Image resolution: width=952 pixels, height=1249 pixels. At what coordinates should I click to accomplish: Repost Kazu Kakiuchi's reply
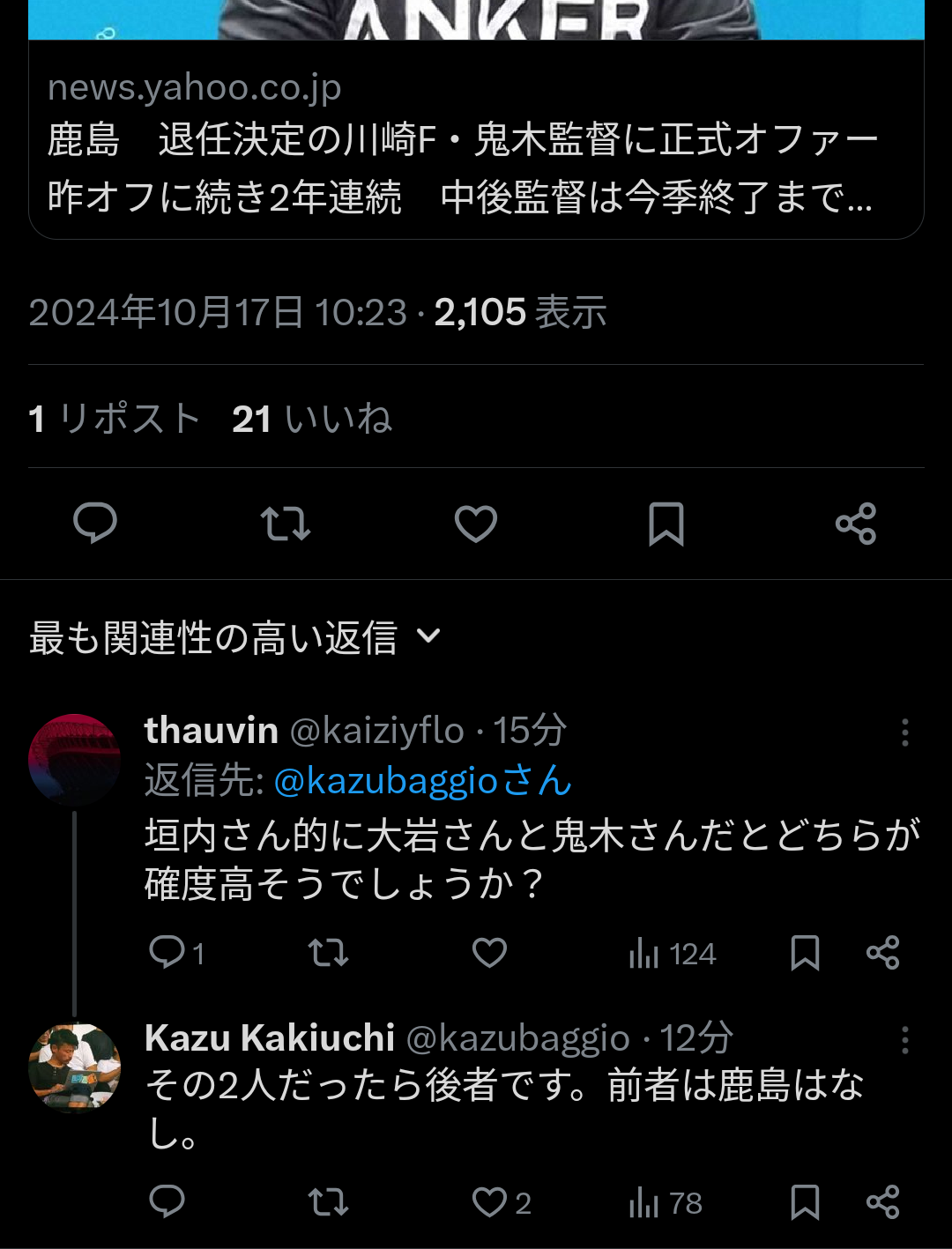(x=328, y=1202)
